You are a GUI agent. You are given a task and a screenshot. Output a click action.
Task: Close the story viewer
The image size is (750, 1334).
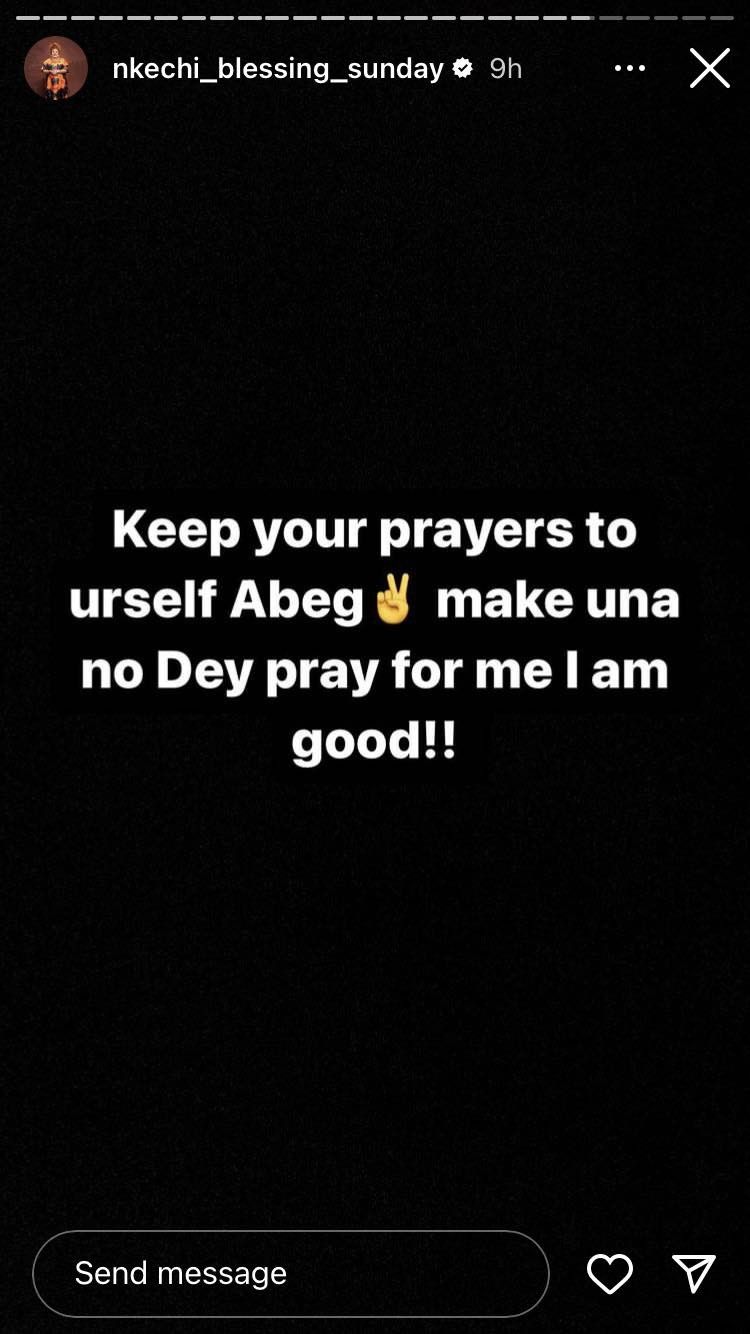click(x=709, y=69)
